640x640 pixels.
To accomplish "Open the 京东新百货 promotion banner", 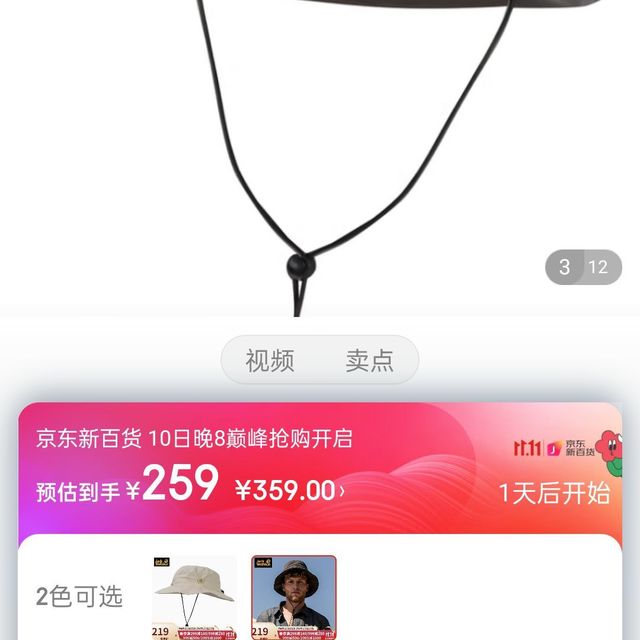I will 195,438.
